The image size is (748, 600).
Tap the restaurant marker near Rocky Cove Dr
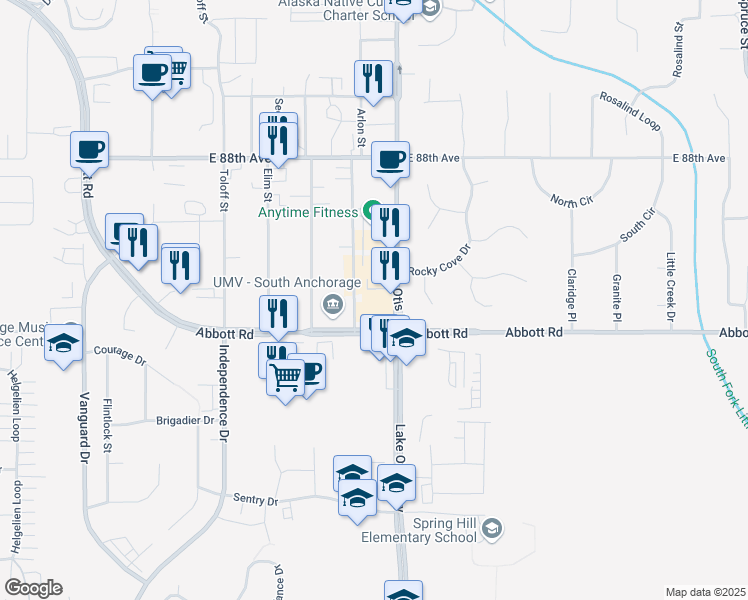[x=391, y=265]
